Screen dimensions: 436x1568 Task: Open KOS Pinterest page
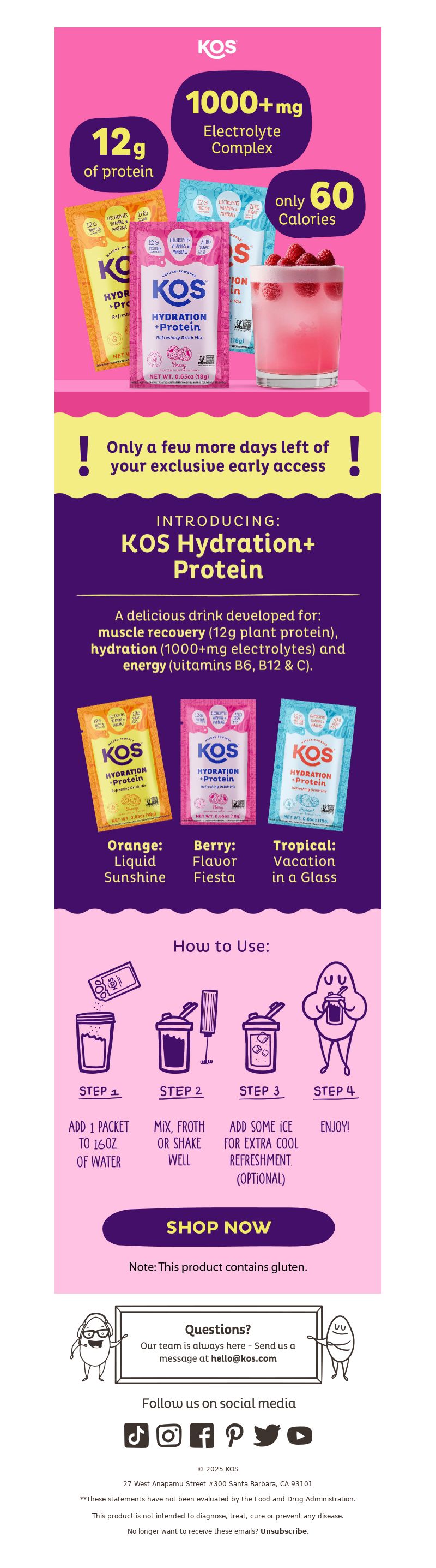[x=234, y=1435]
